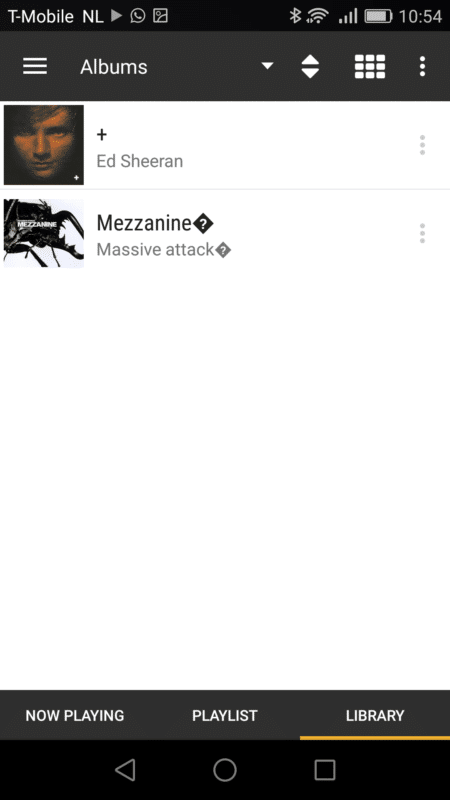
Task: Go back with the system back button
Action: click(126, 769)
